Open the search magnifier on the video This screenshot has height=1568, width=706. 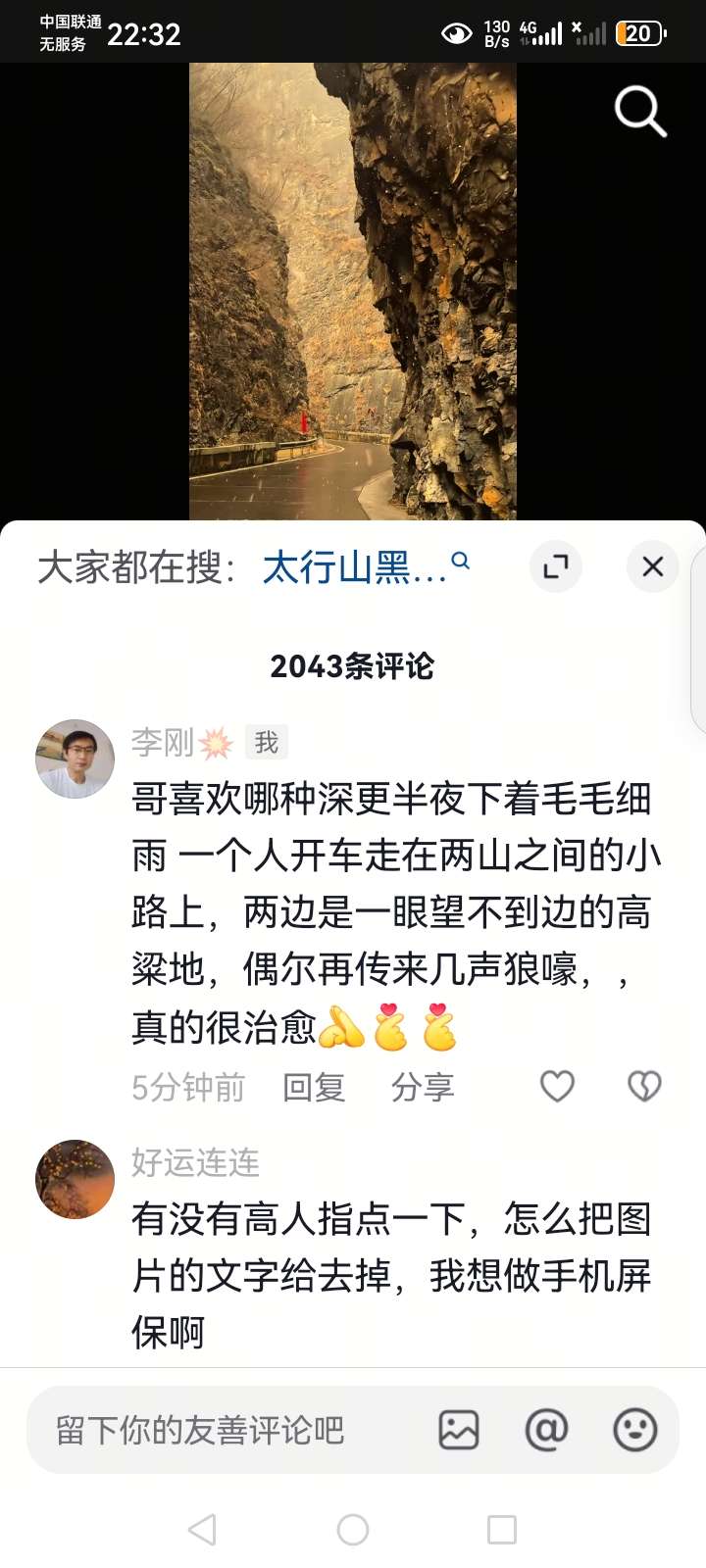pyautogui.click(x=640, y=111)
